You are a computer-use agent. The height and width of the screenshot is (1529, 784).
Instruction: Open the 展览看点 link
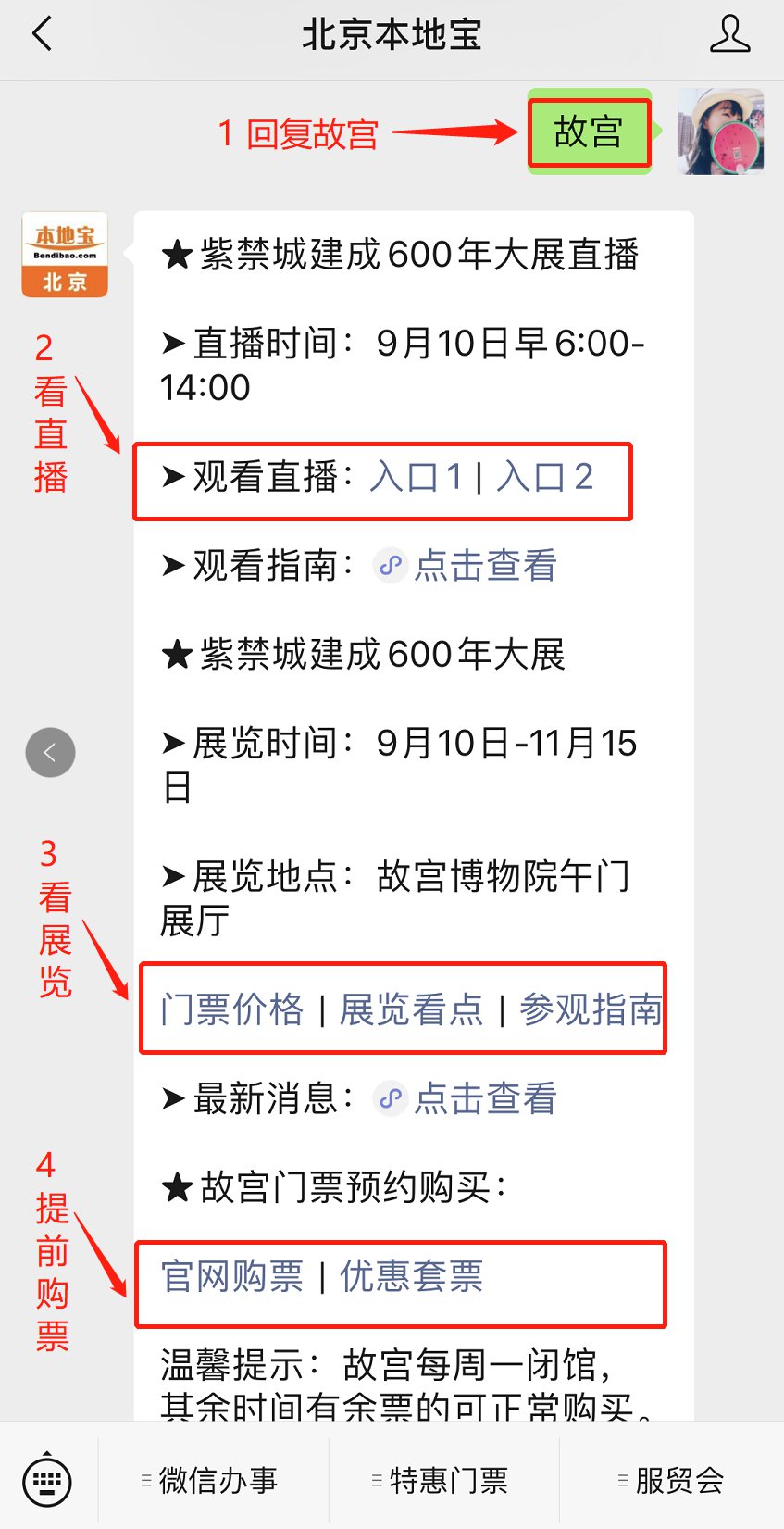click(x=412, y=1009)
